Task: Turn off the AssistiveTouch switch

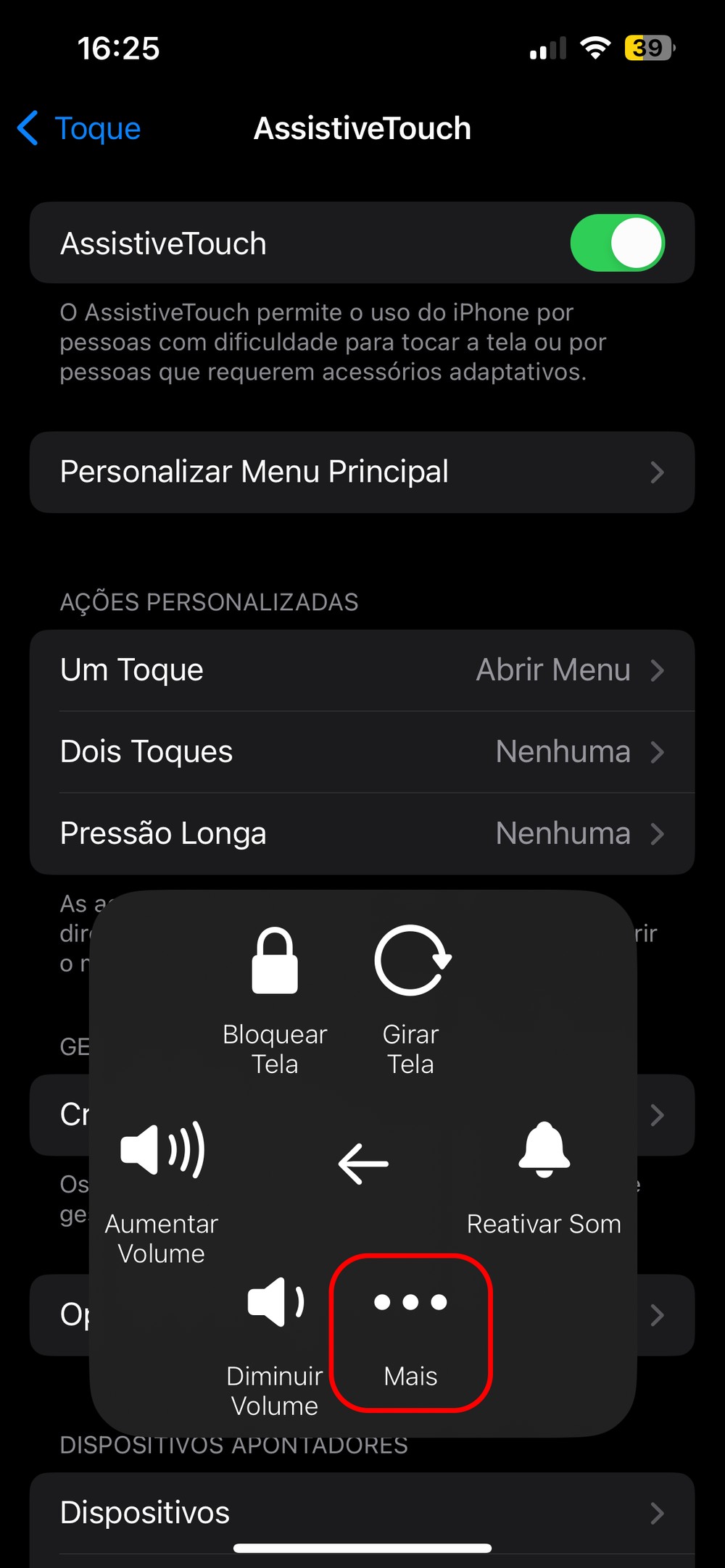Action: (x=617, y=243)
